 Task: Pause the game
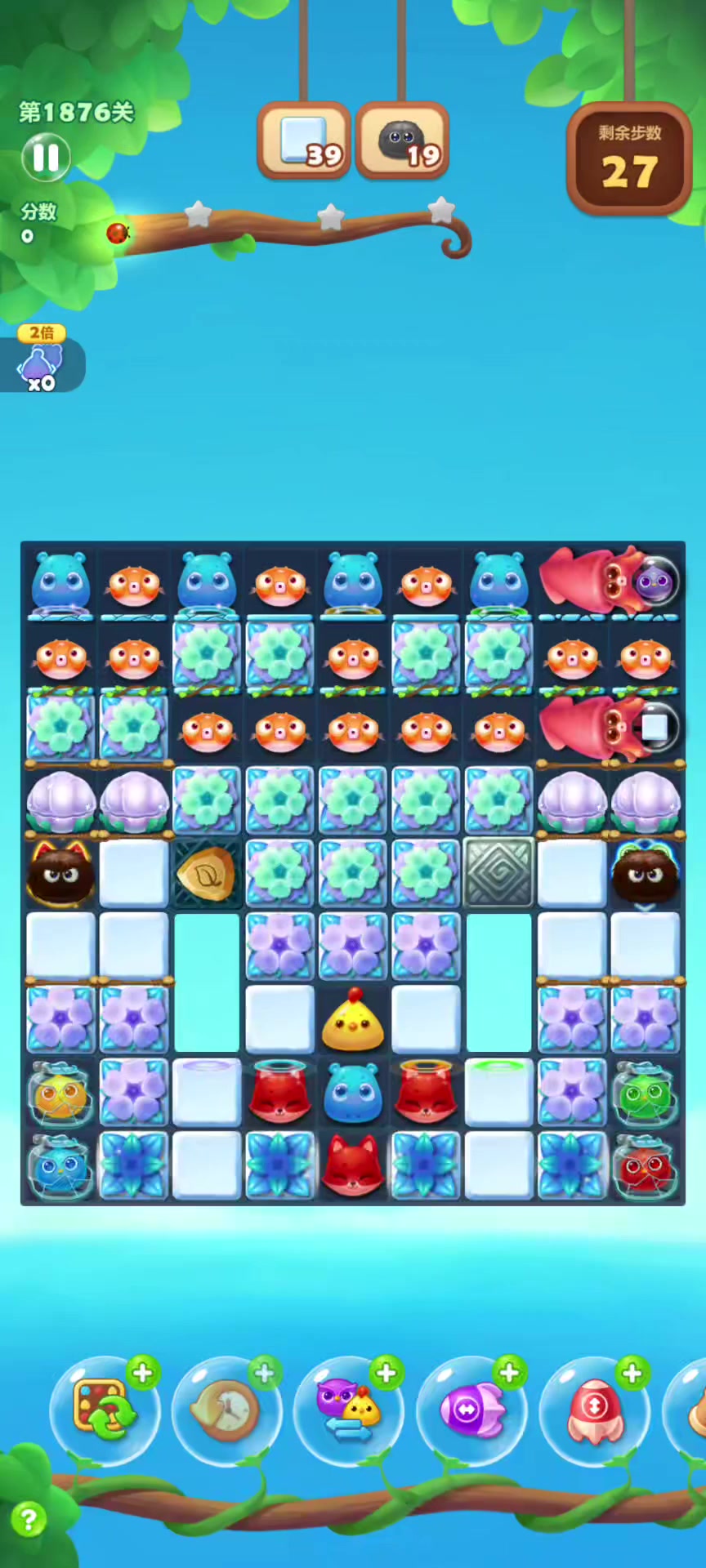(x=46, y=157)
